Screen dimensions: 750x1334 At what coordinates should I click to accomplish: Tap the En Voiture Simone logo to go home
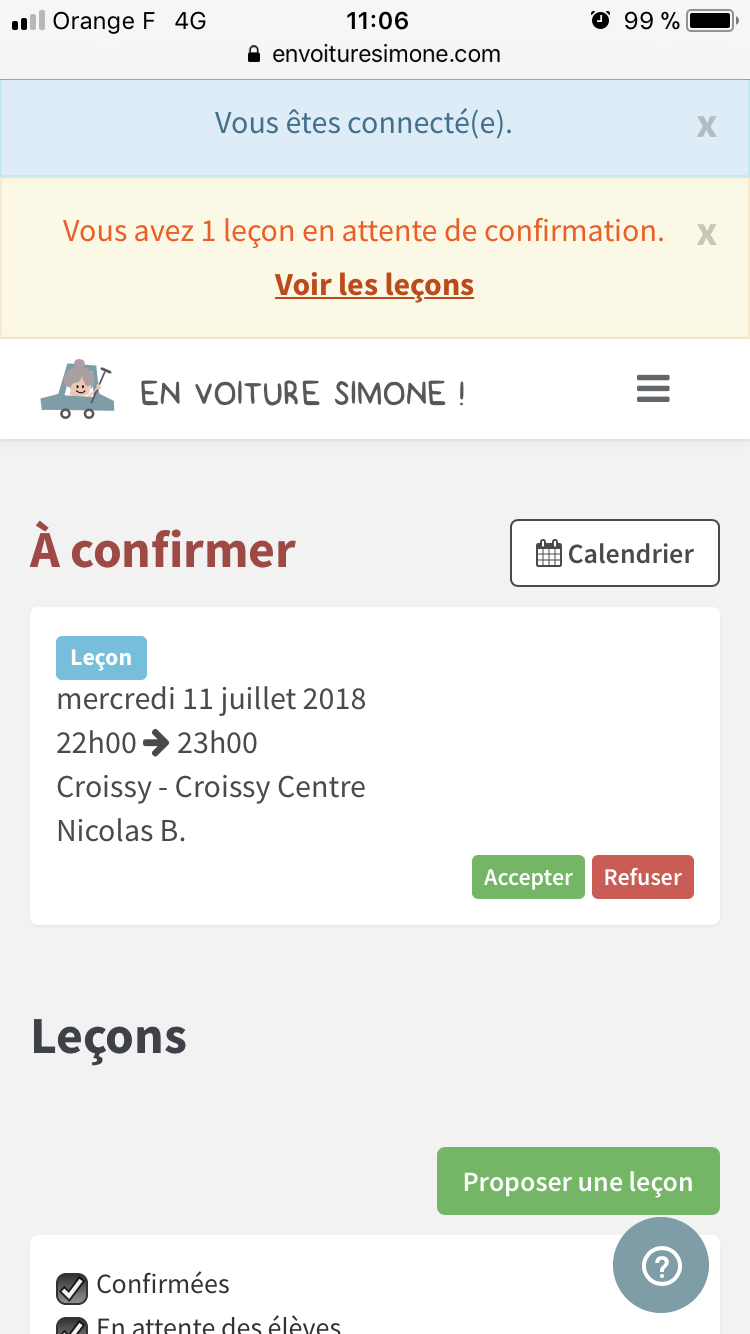point(252,391)
